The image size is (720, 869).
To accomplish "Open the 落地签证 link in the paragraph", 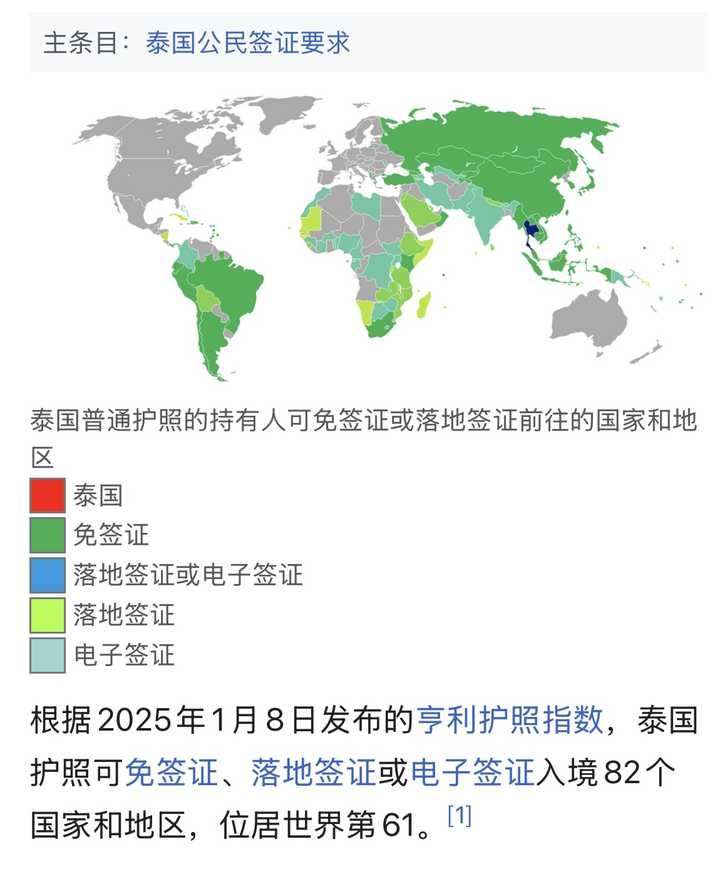I will tap(313, 771).
